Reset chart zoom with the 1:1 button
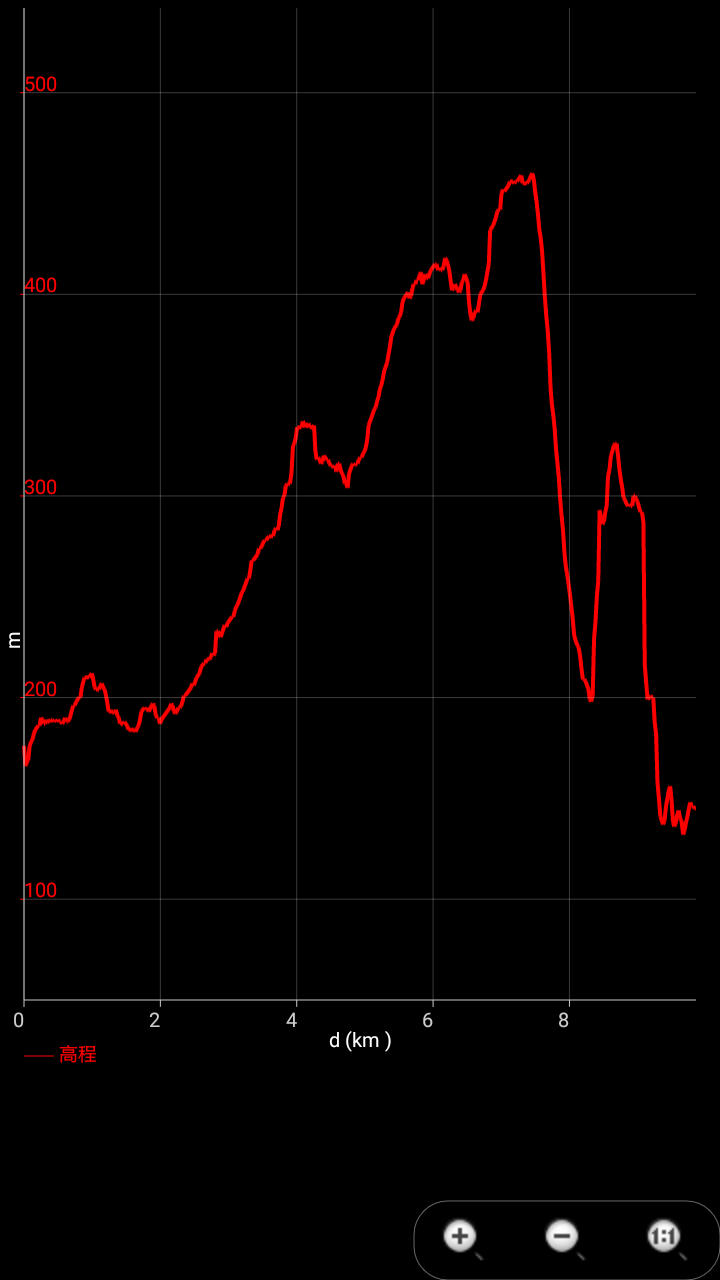 click(x=665, y=1238)
